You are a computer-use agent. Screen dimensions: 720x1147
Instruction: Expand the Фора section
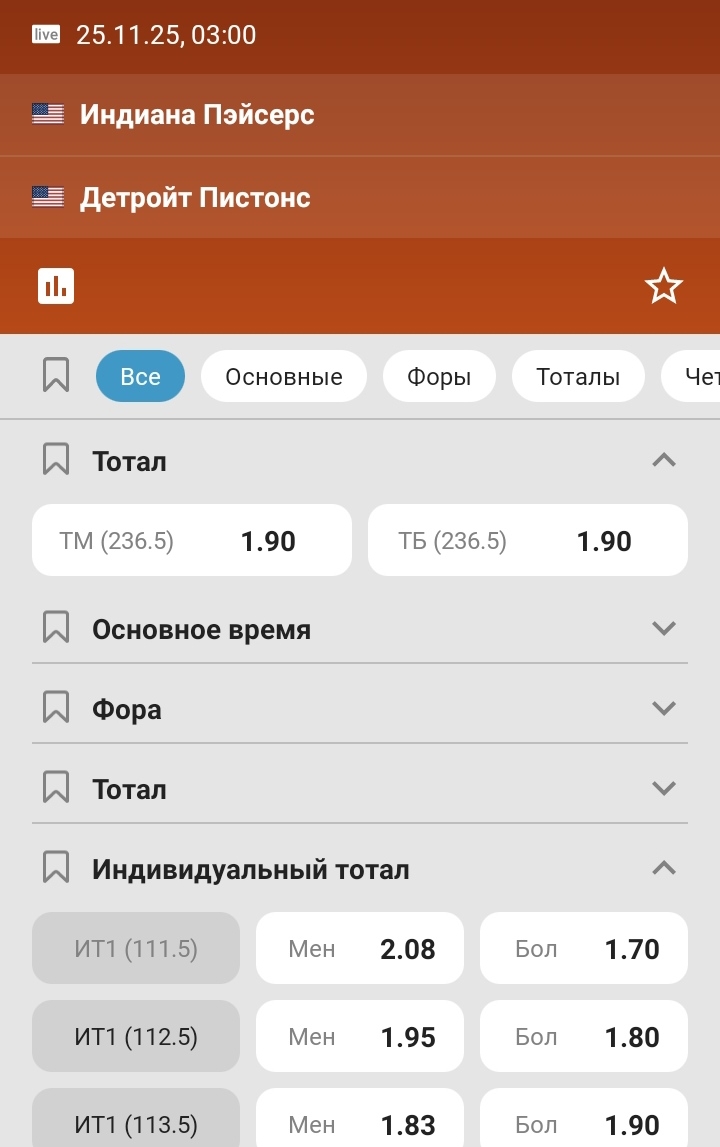[663, 709]
